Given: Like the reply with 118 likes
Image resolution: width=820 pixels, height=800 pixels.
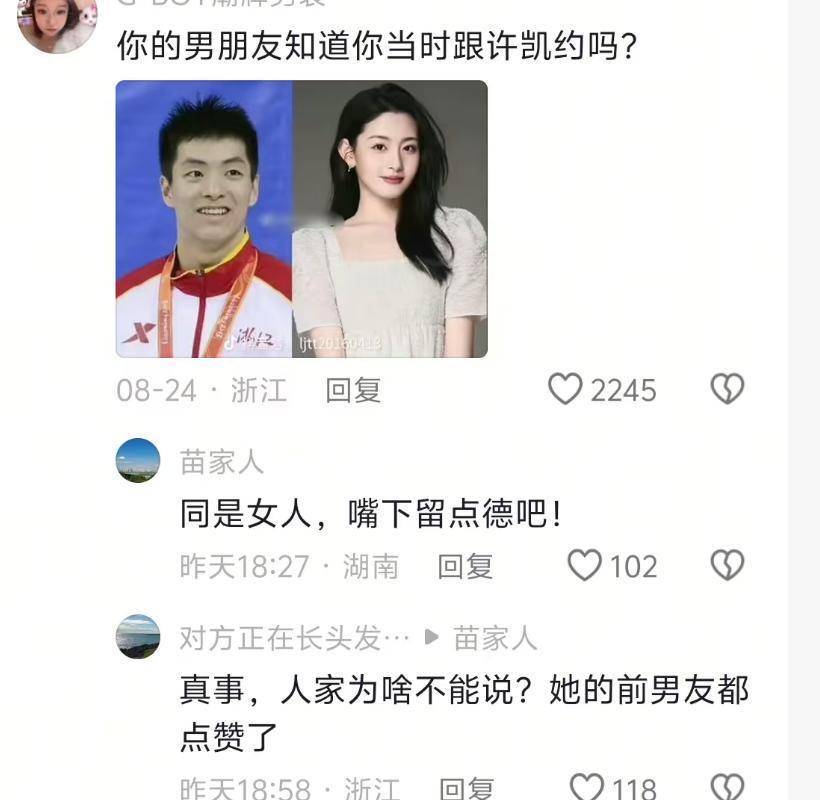Looking at the screenshot, I should 587,788.
